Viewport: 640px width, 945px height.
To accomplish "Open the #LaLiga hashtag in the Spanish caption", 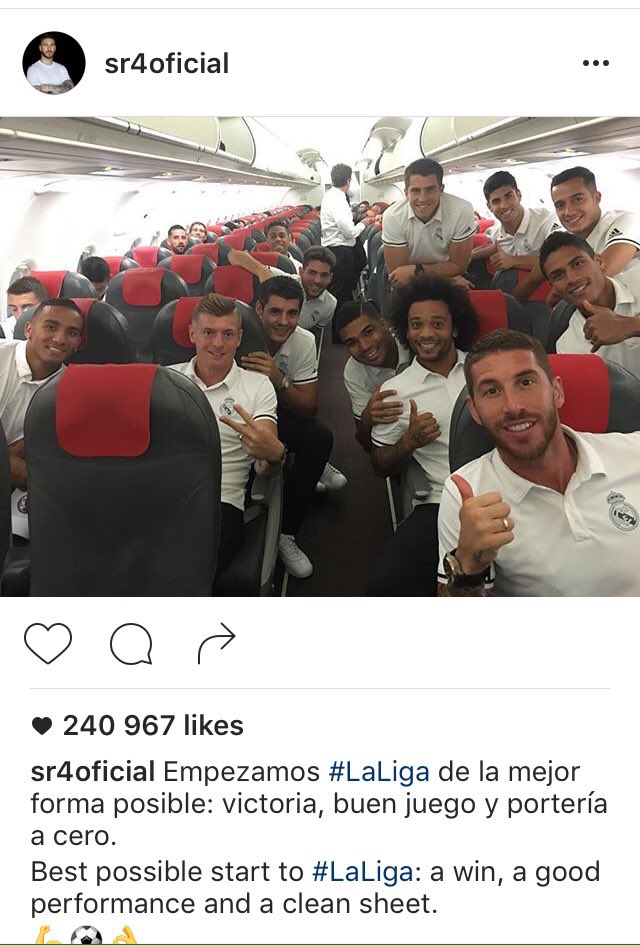I will [x=379, y=773].
